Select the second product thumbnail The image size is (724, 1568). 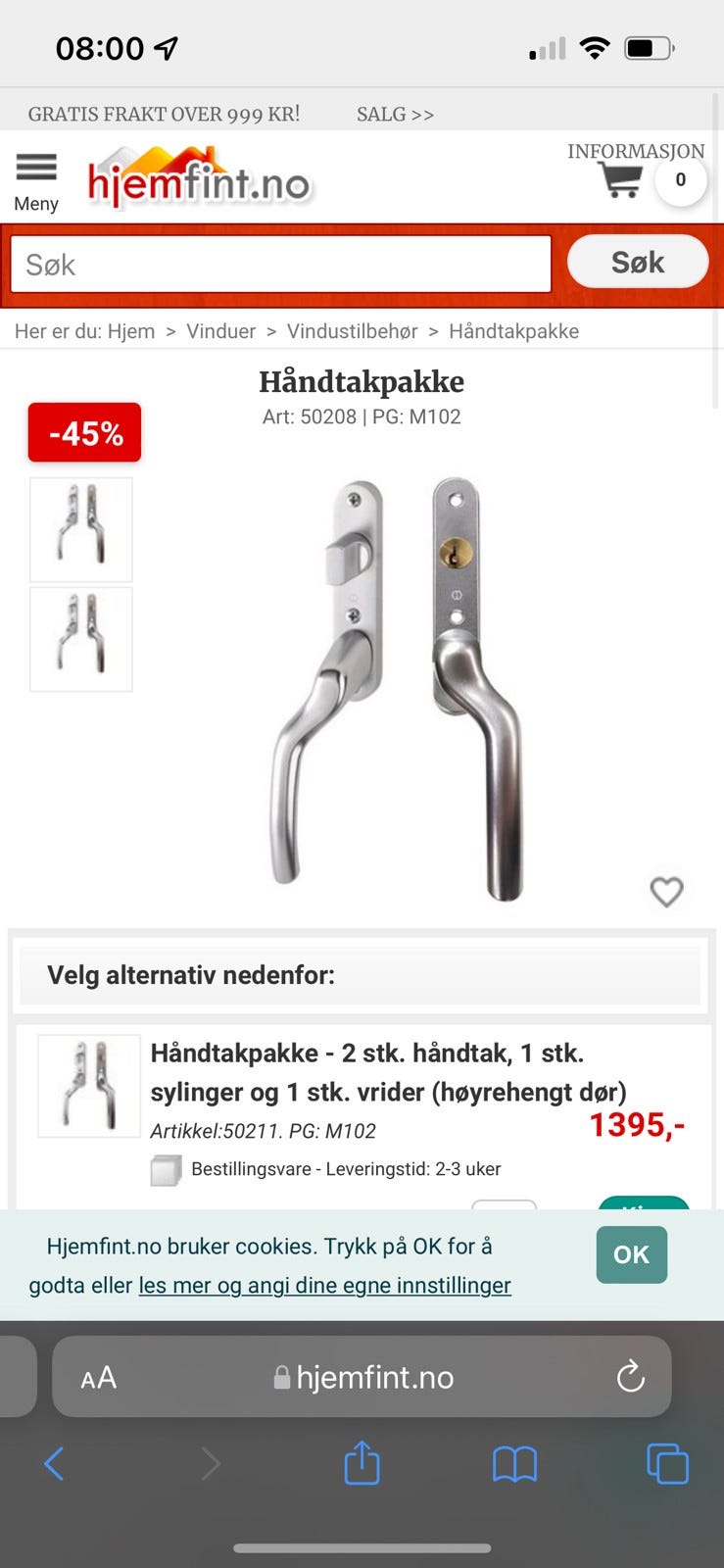[80, 639]
